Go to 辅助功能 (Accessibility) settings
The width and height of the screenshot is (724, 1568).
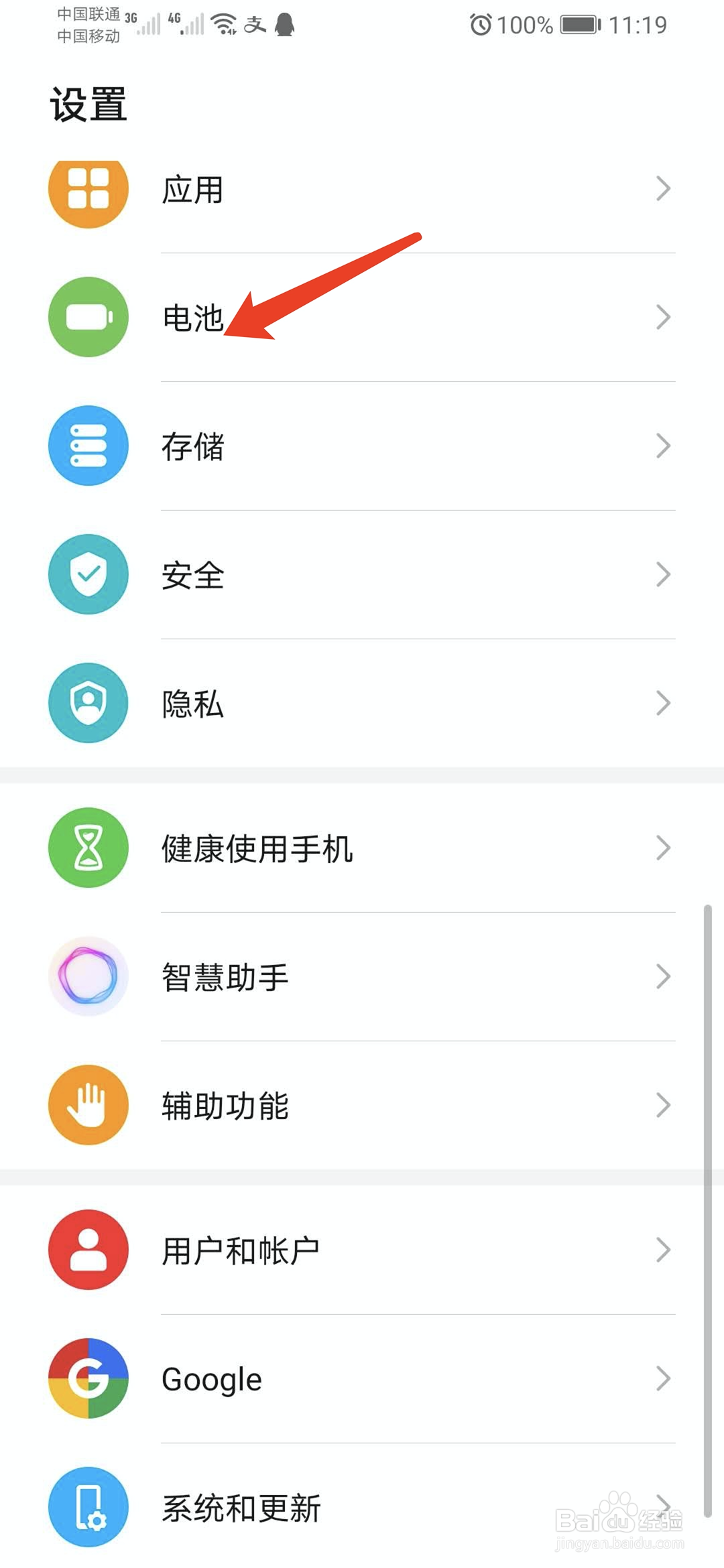point(225,1106)
